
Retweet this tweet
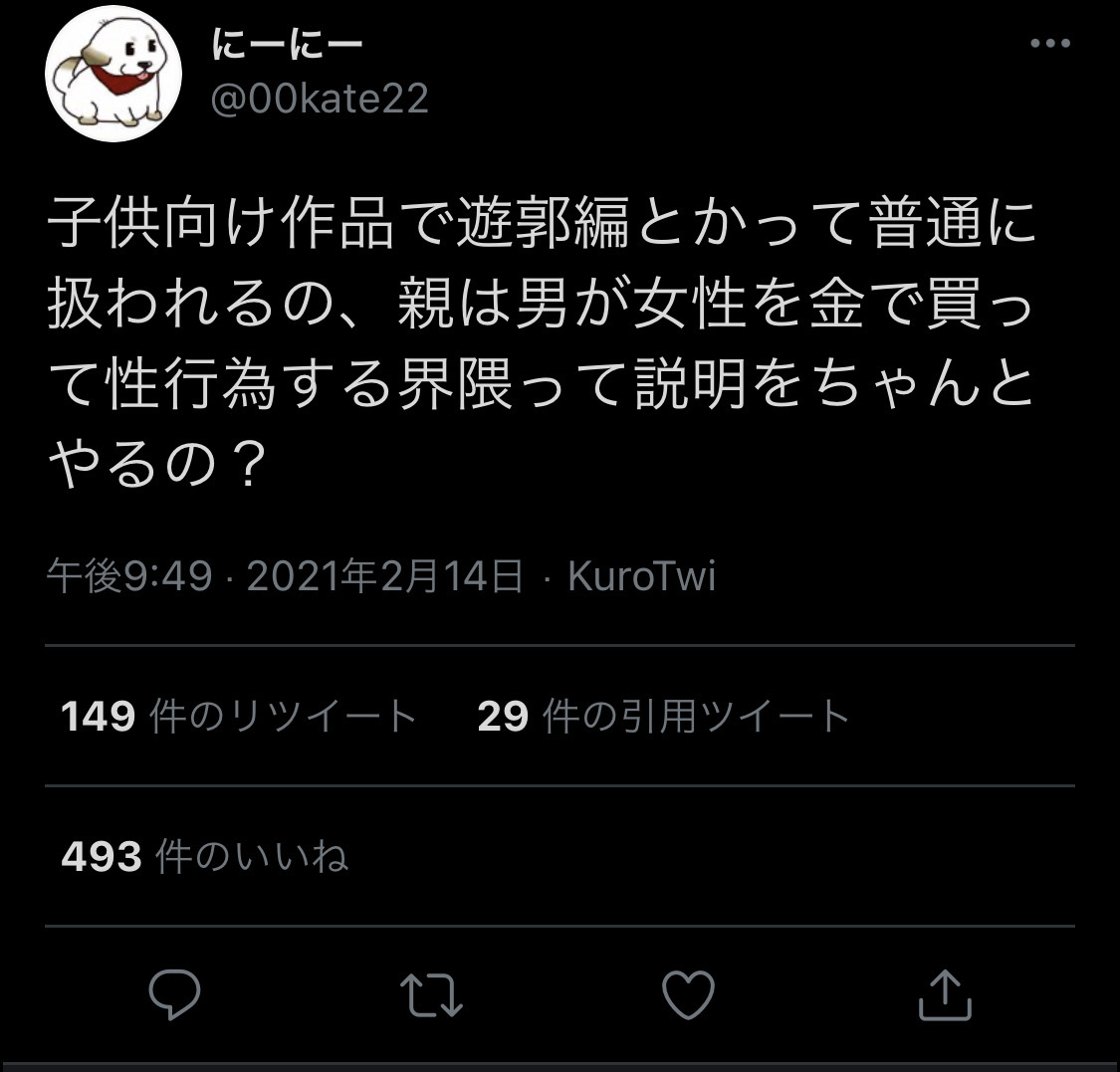(x=431, y=993)
